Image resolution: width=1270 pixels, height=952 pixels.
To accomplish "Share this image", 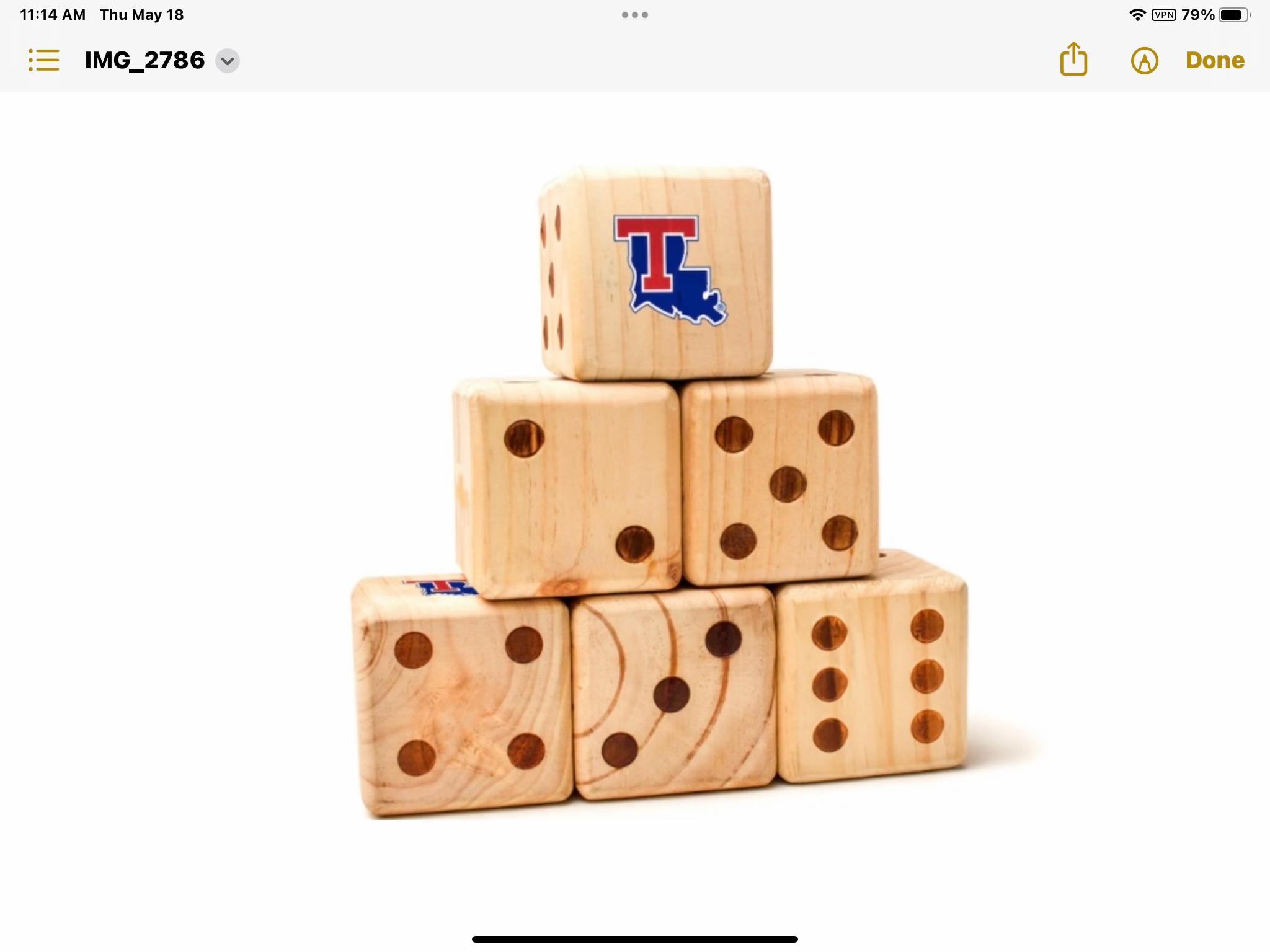I will point(1073,59).
